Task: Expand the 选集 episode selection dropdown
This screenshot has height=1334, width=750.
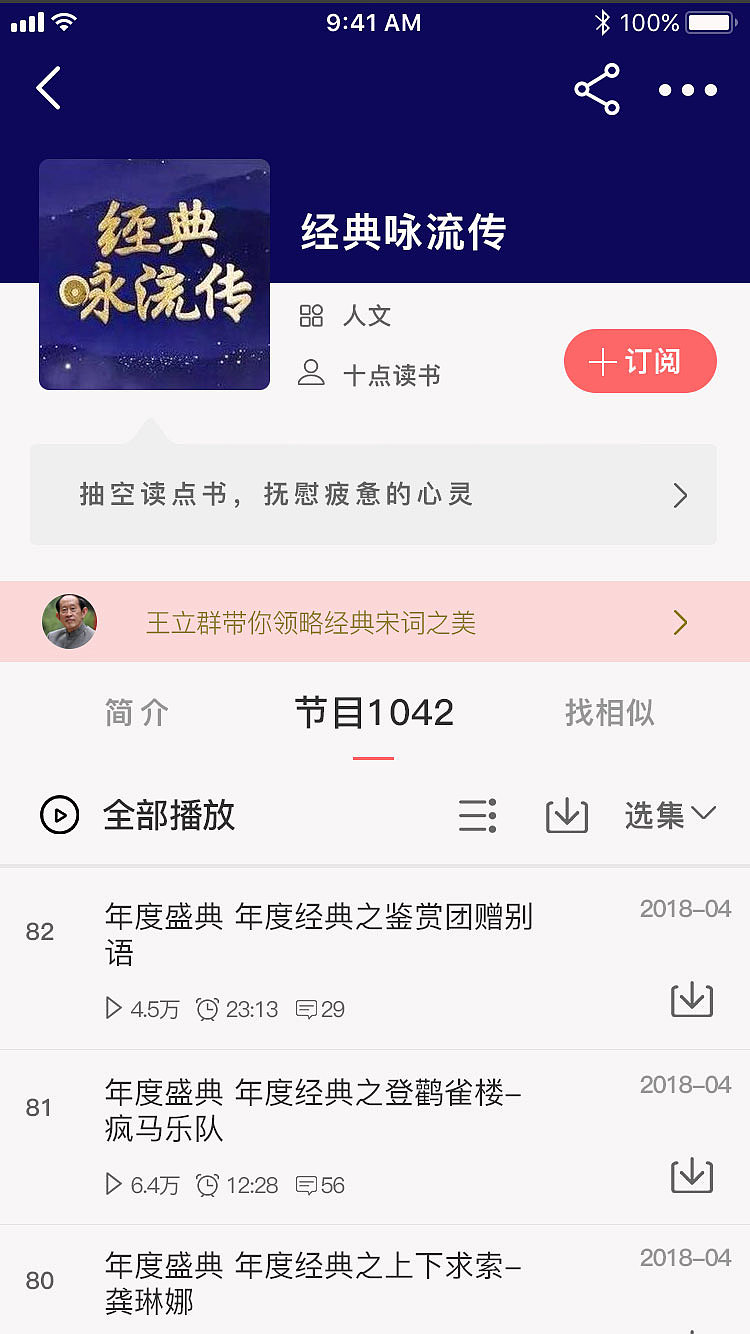Action: [x=670, y=815]
